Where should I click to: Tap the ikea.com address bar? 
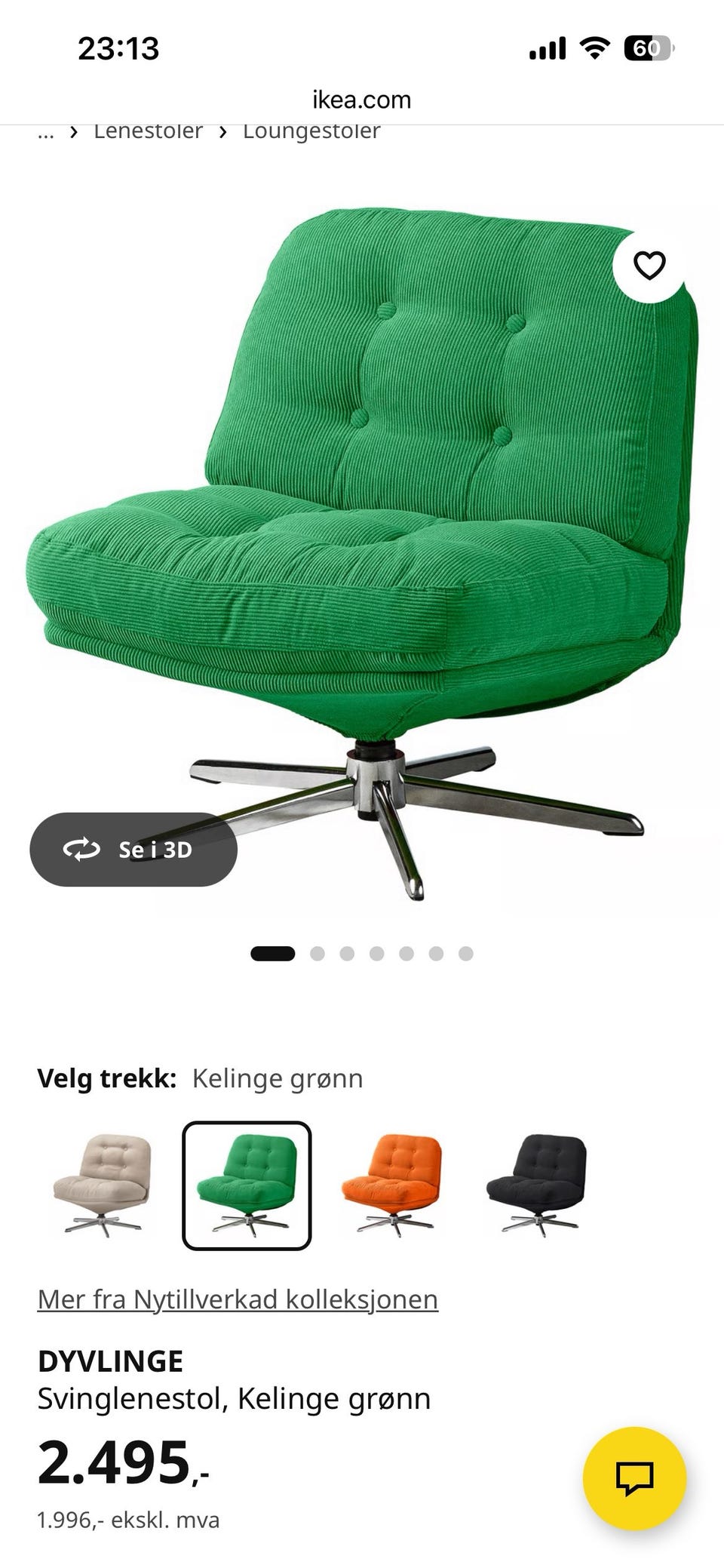[x=362, y=100]
